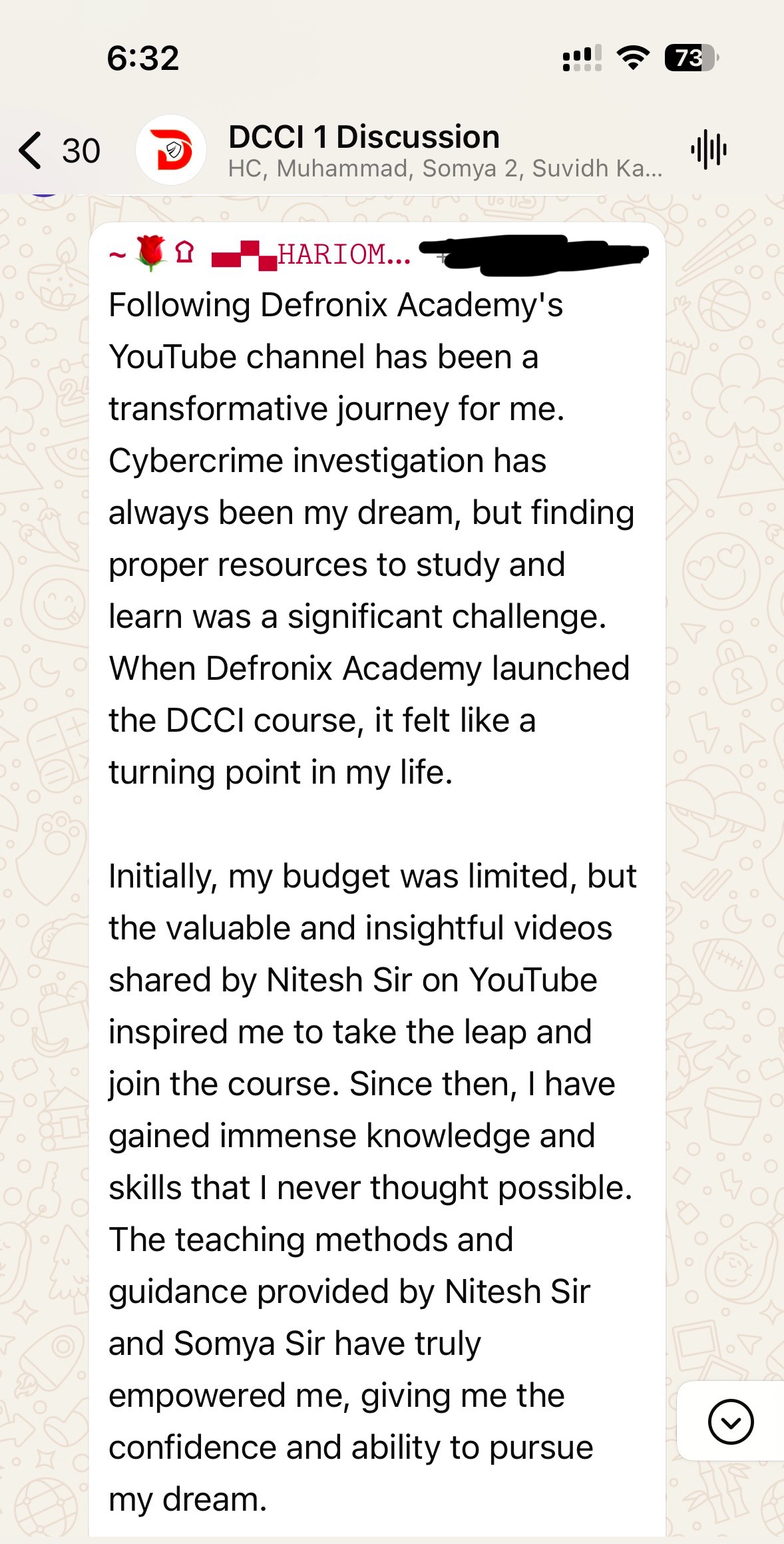Start a group voice chat
The image size is (784, 1544).
tap(709, 149)
